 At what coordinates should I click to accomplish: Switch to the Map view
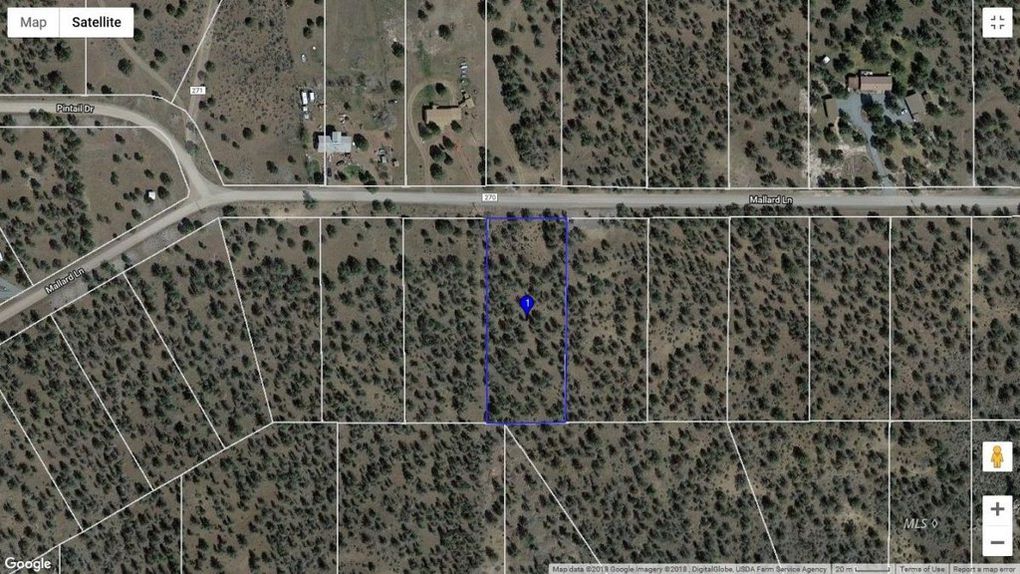click(x=33, y=22)
